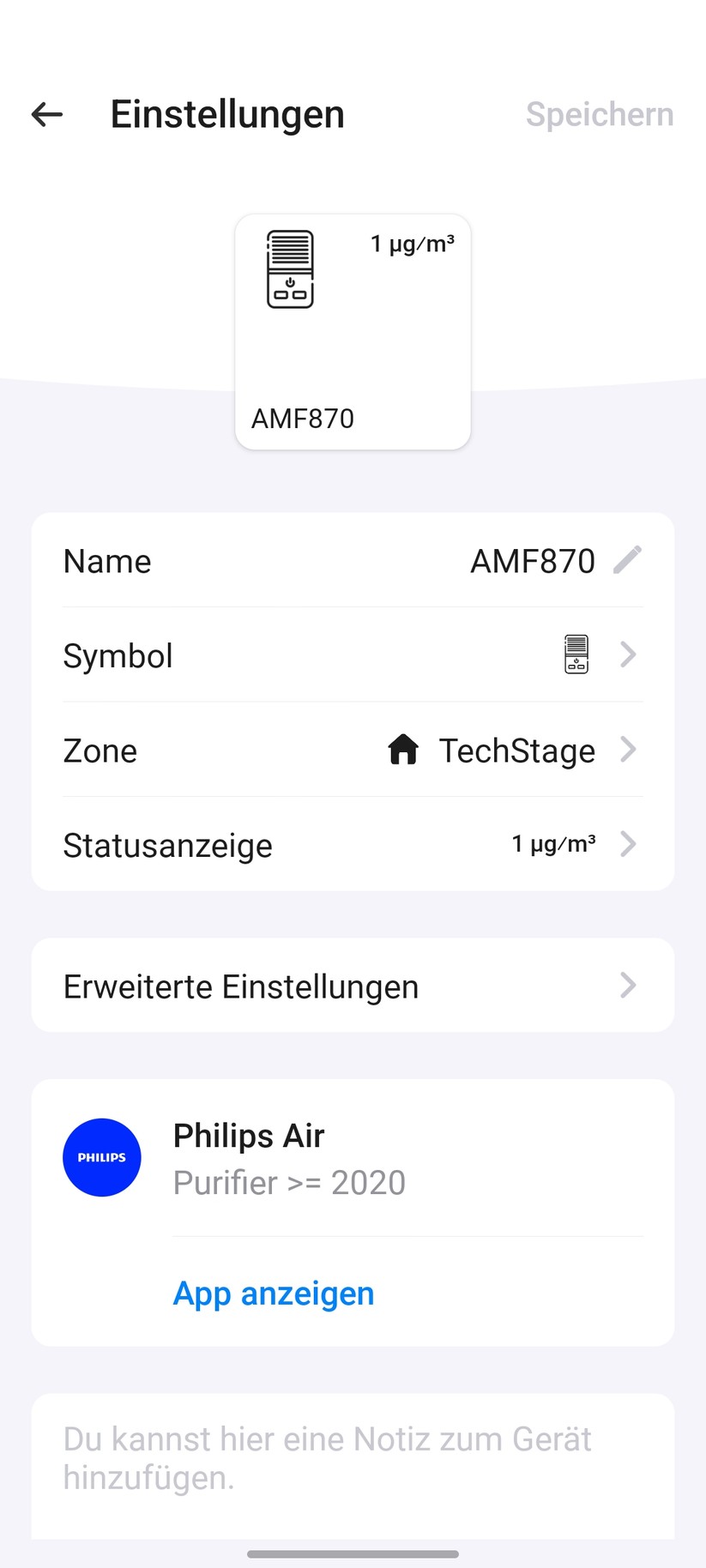Image resolution: width=706 pixels, height=1568 pixels.
Task: Tap the 1 µg/m³ indicator on the device card
Action: [x=412, y=243]
